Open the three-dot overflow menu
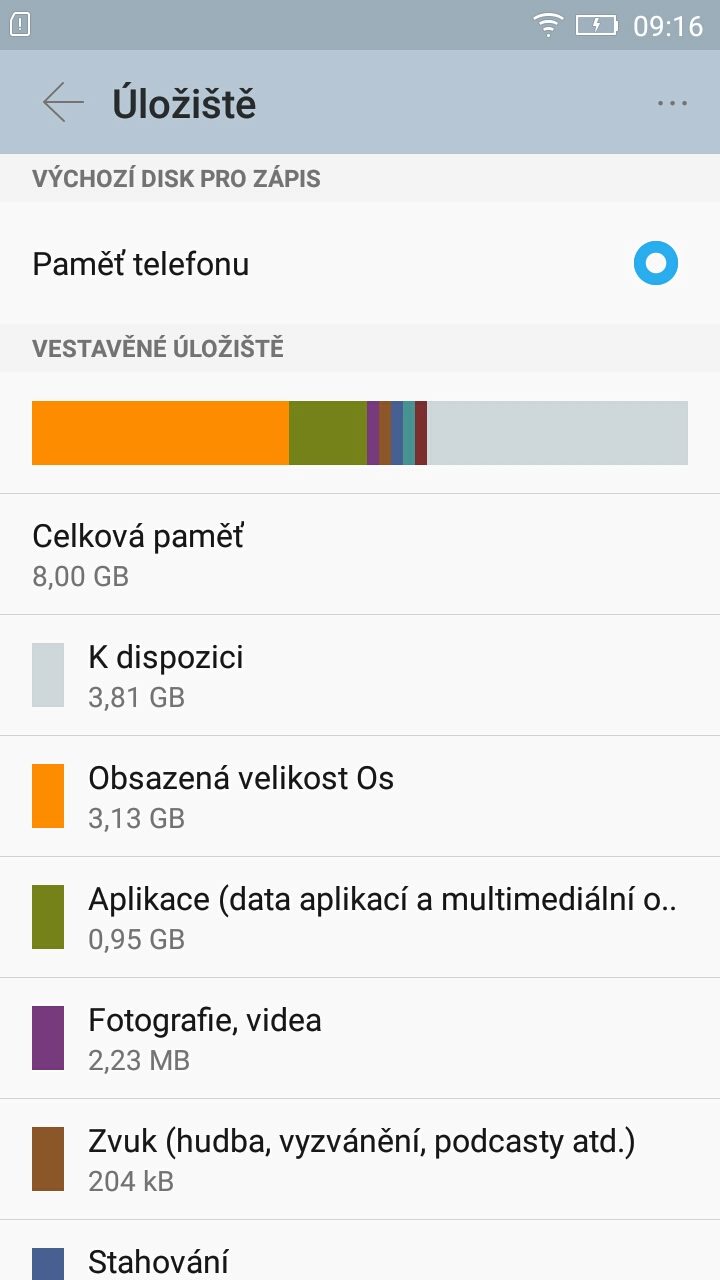The image size is (720, 1280). (672, 103)
